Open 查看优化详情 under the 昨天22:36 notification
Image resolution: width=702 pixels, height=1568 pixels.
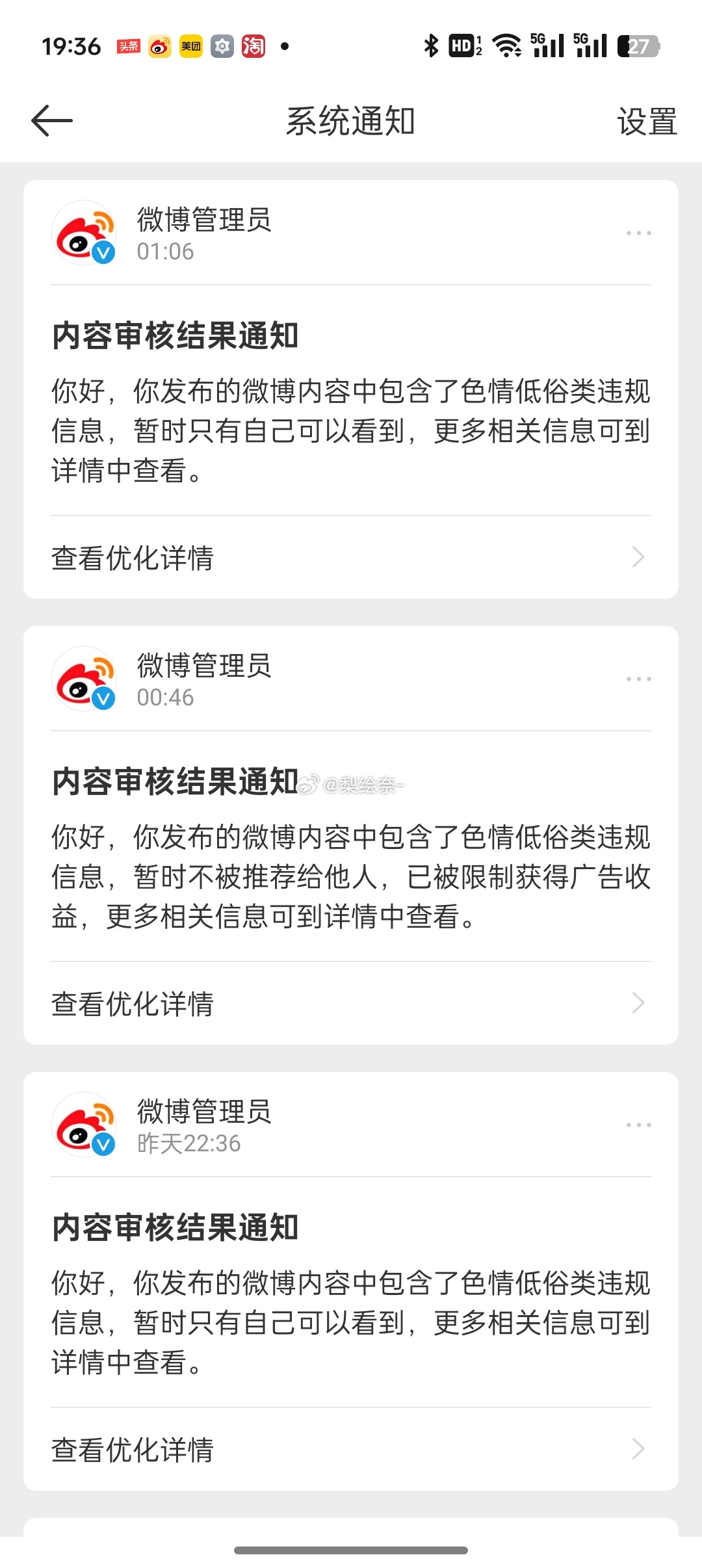(351, 1450)
